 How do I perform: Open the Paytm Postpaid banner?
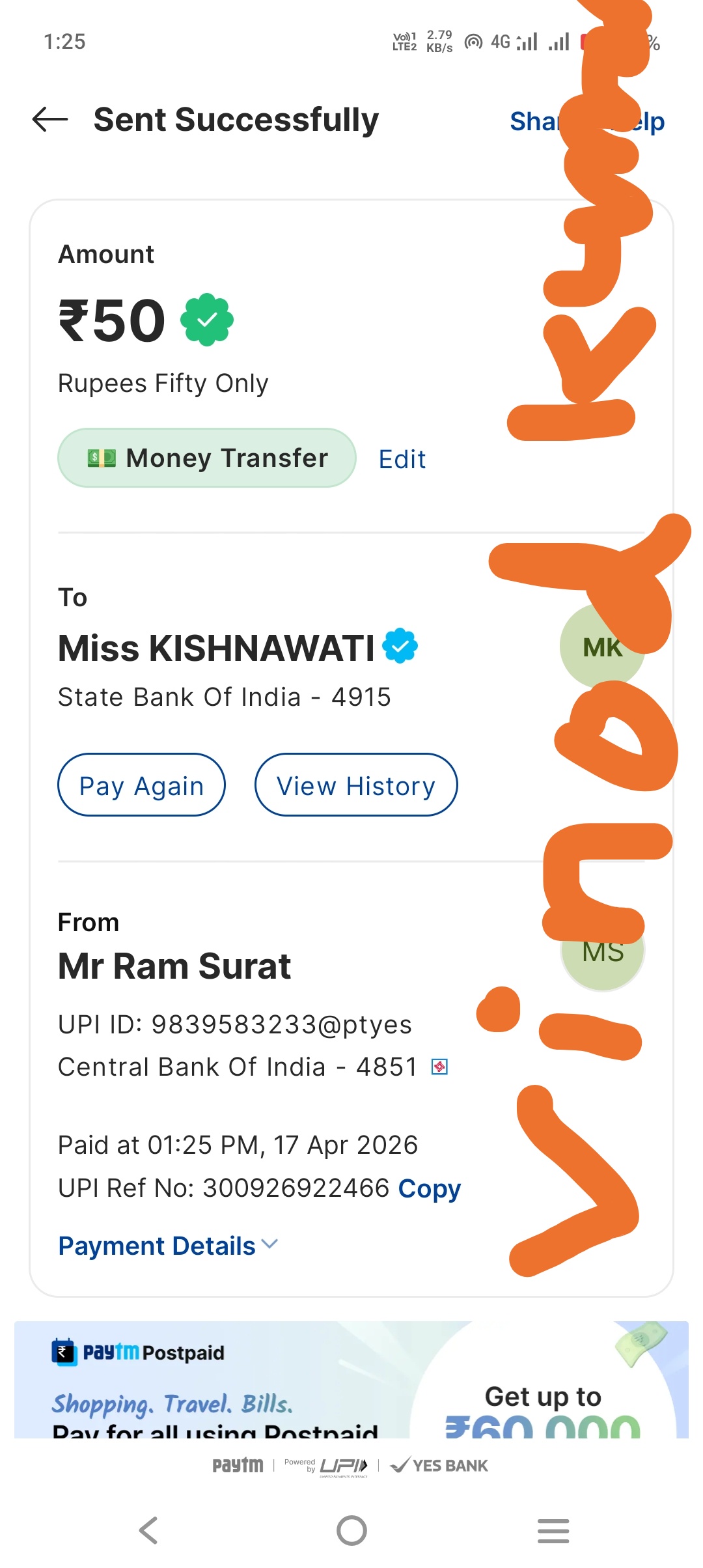click(x=351, y=1380)
